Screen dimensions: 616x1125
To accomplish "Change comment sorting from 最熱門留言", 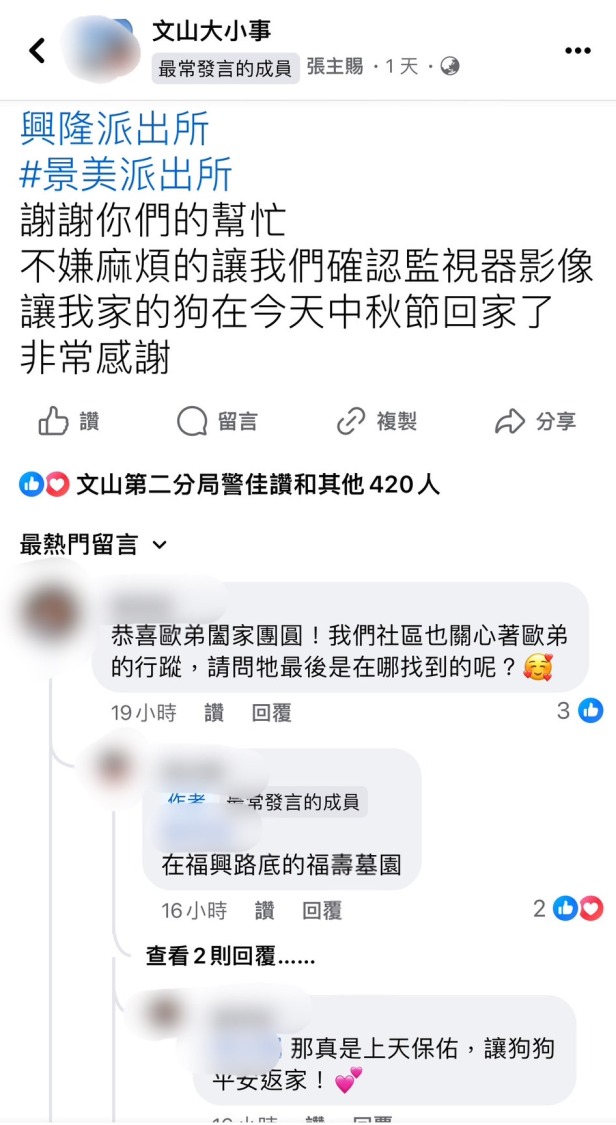I will 94,545.
